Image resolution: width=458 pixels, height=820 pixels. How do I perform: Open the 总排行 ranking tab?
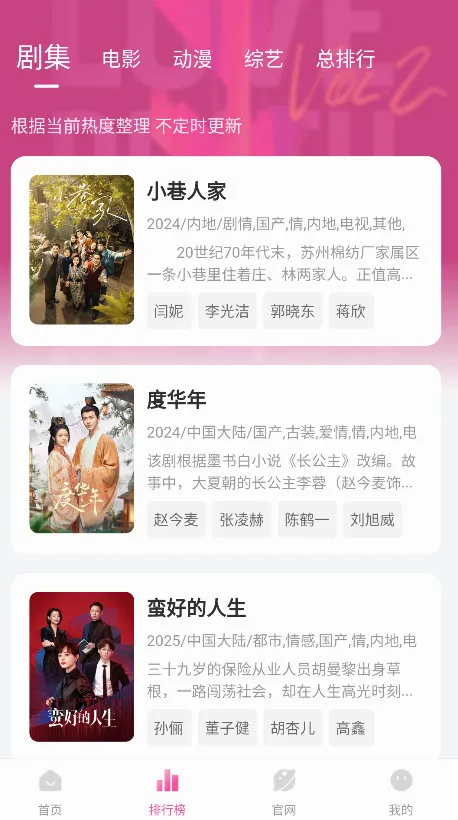346,59
